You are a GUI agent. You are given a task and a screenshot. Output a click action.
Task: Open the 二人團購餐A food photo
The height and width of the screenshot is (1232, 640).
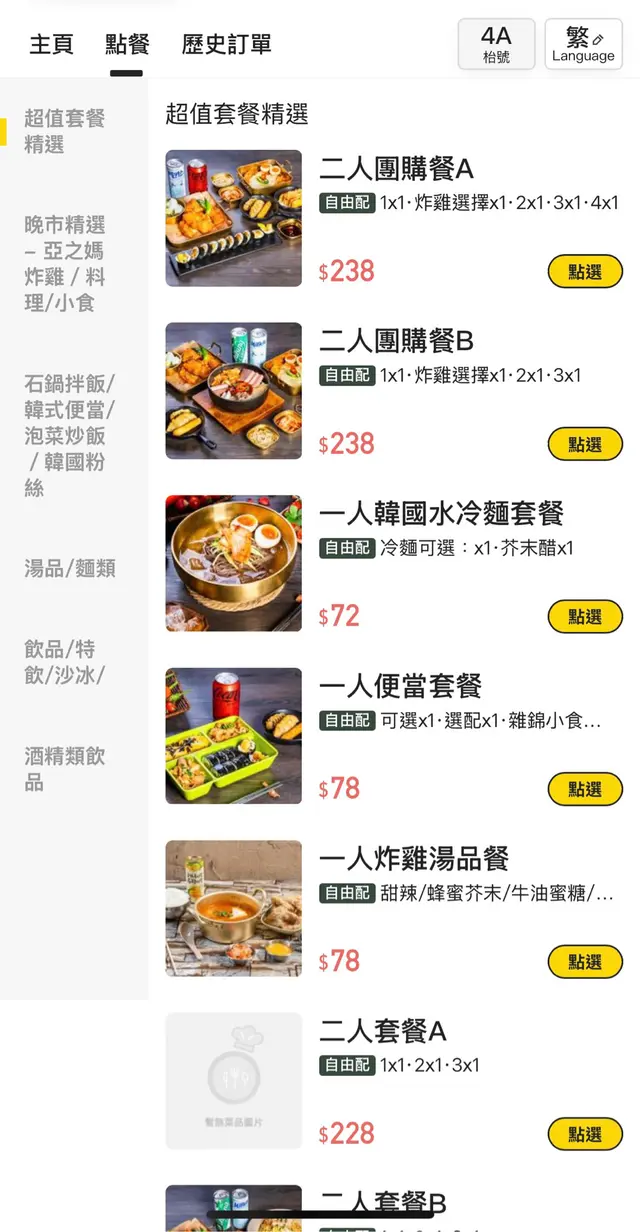[x=233, y=218]
